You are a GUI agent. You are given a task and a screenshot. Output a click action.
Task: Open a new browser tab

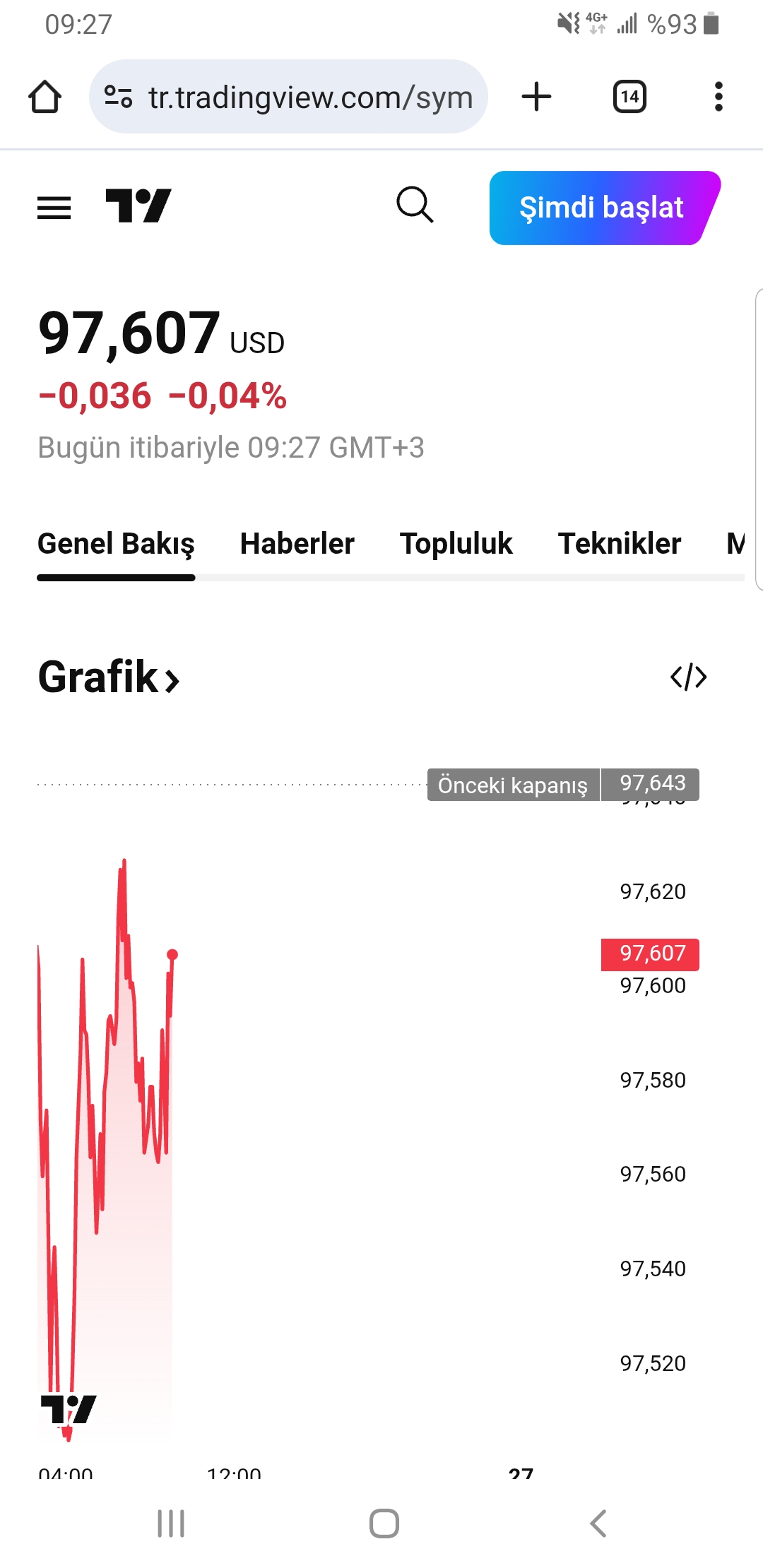[x=536, y=97]
